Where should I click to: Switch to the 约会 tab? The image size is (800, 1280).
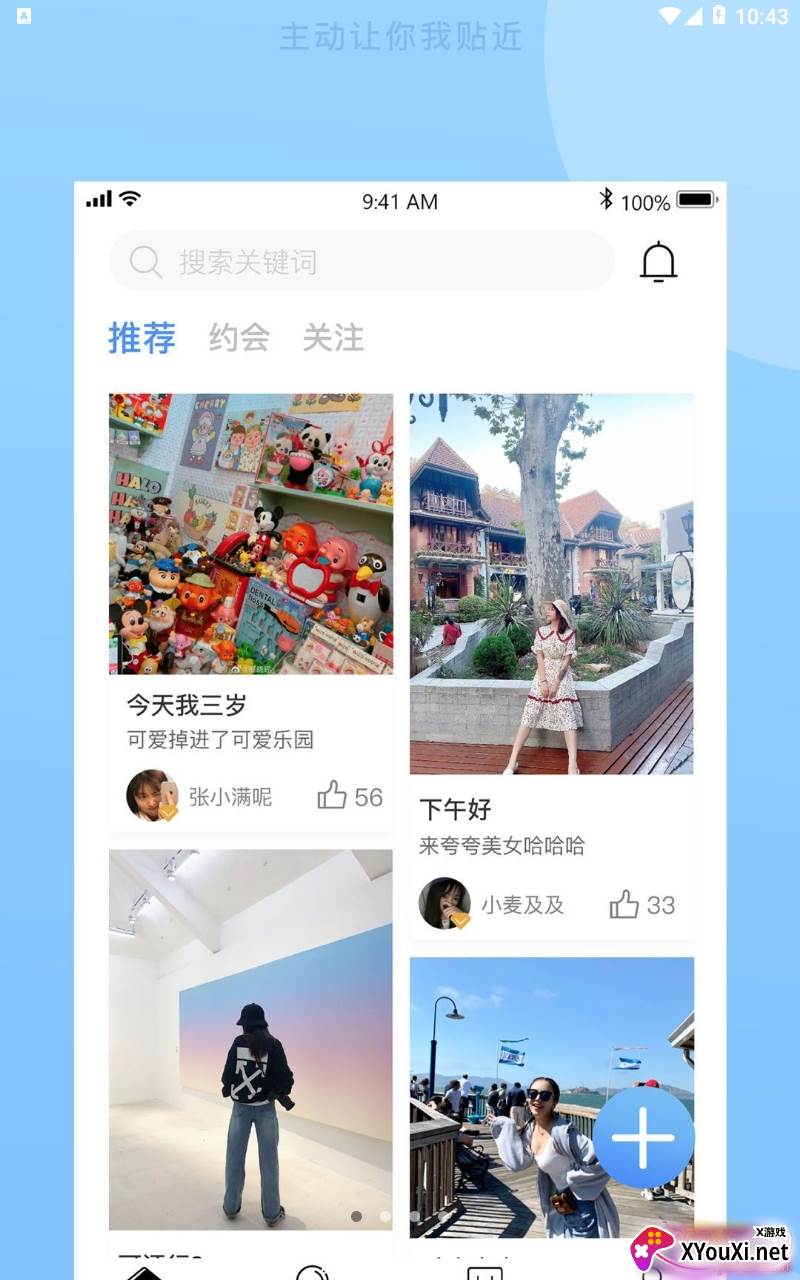(x=238, y=339)
